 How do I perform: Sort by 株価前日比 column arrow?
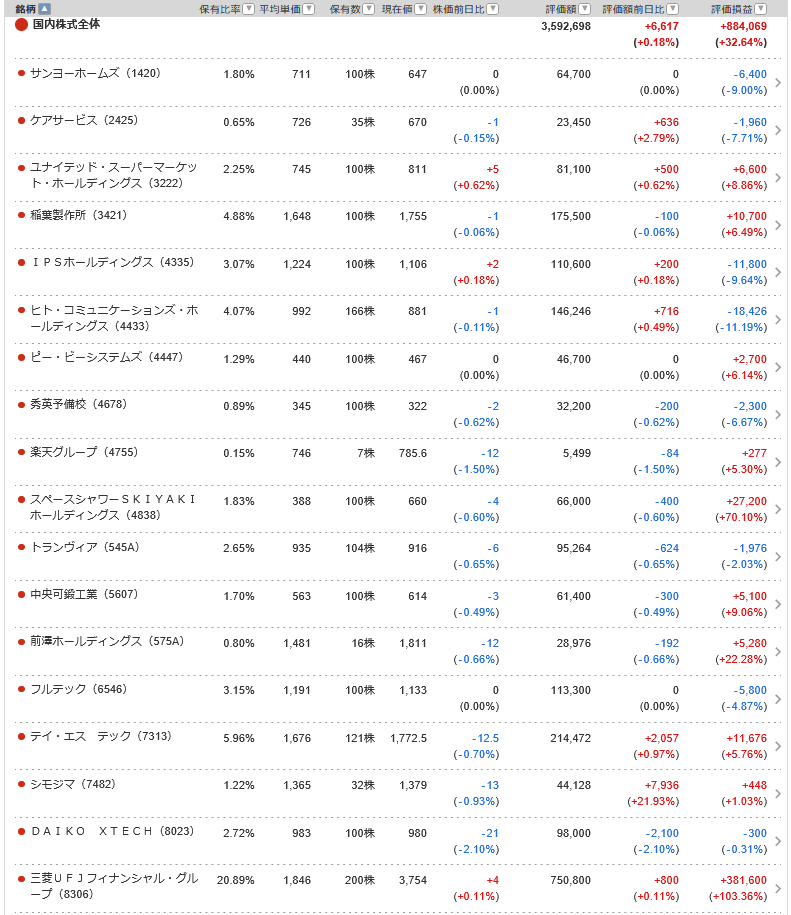pyautogui.click(x=492, y=9)
